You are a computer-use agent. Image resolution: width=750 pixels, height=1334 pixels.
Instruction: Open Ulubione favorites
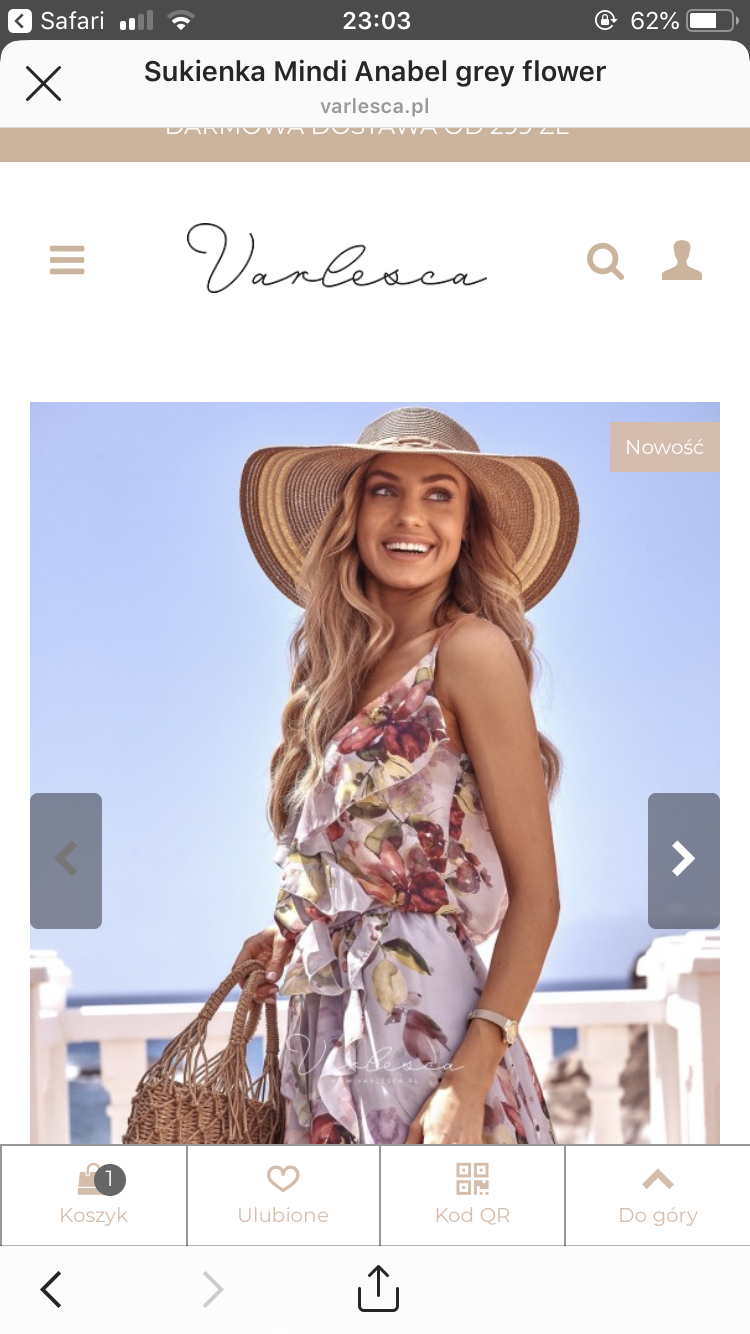(x=283, y=1195)
